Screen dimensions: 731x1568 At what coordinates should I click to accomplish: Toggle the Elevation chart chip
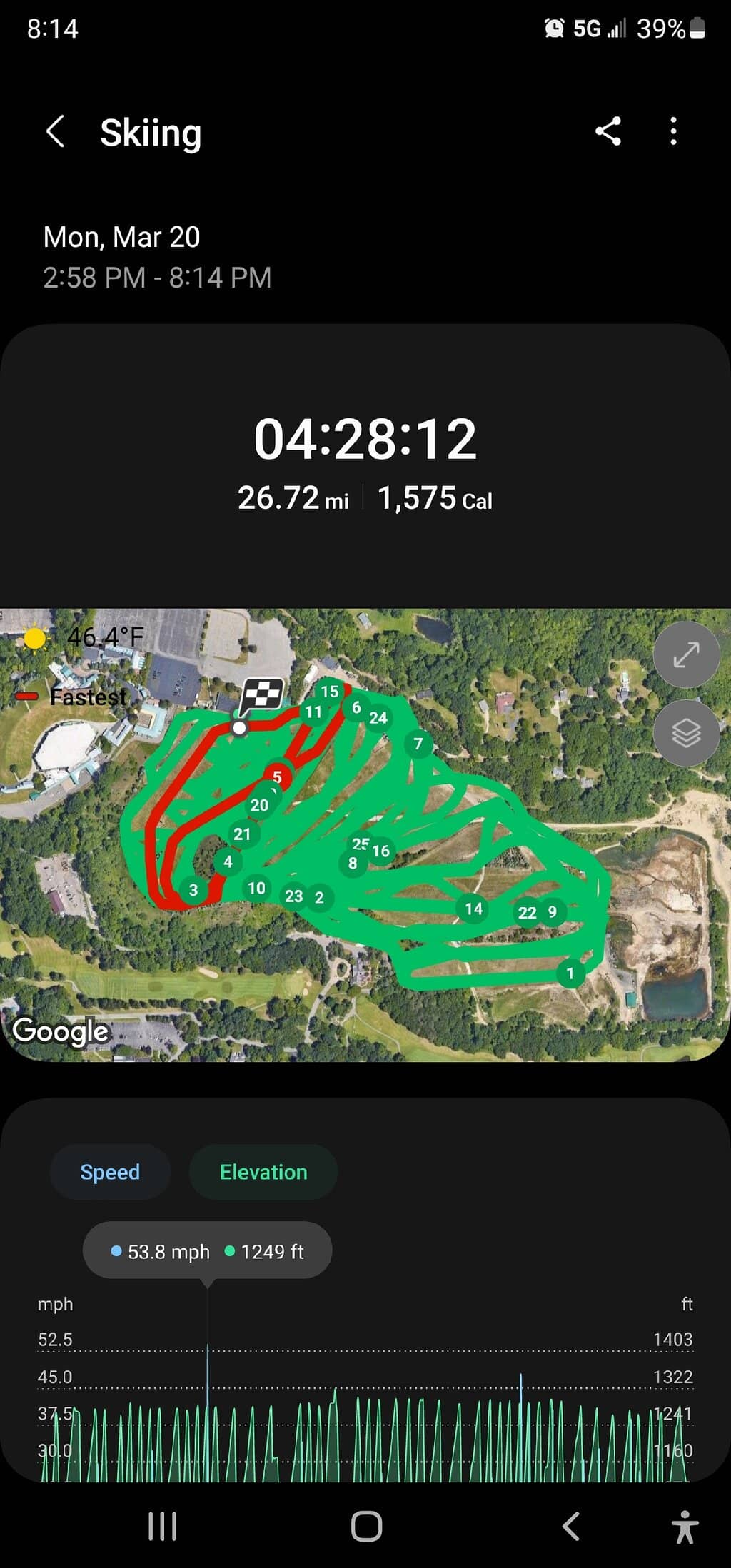tap(263, 1172)
